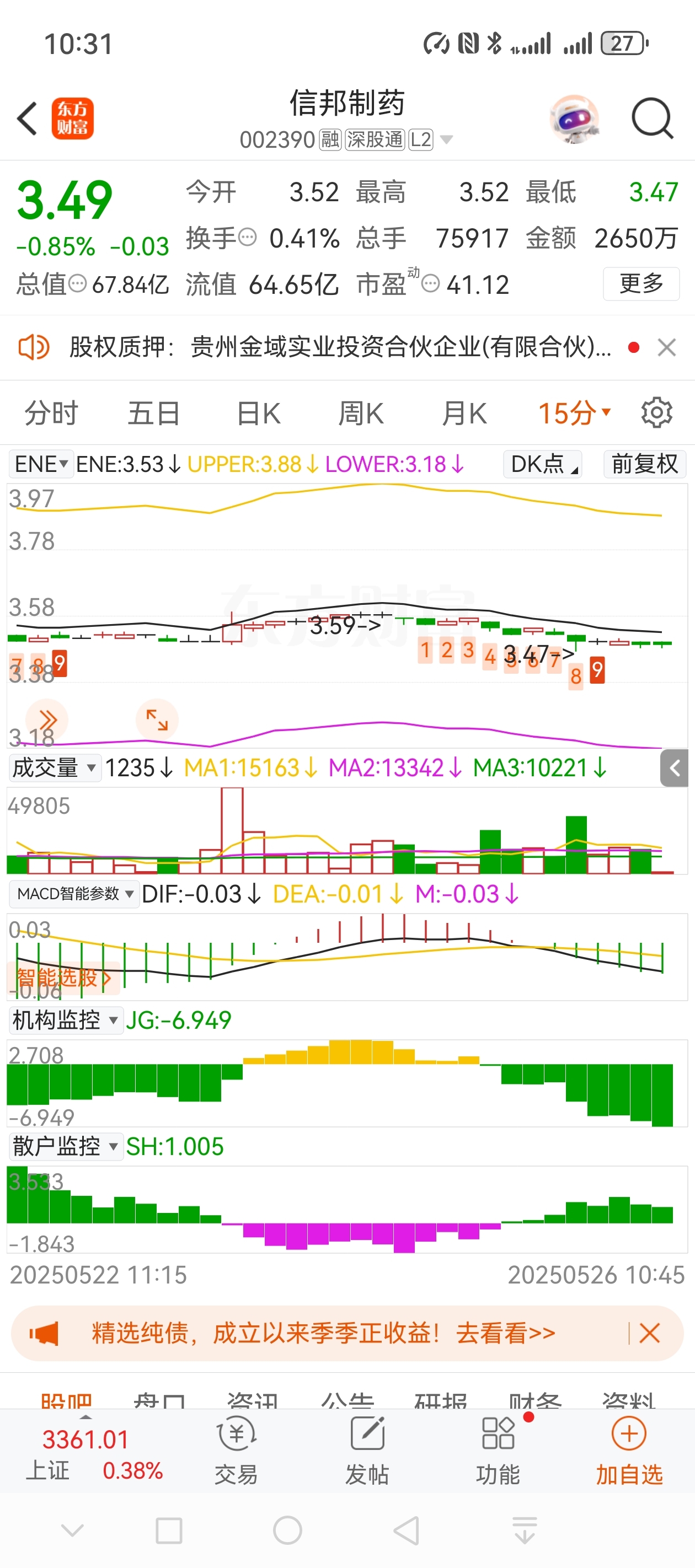Image resolution: width=695 pixels, height=1568 pixels.
Task: Expand chart to fullscreen with arrows icon
Action: [x=157, y=720]
